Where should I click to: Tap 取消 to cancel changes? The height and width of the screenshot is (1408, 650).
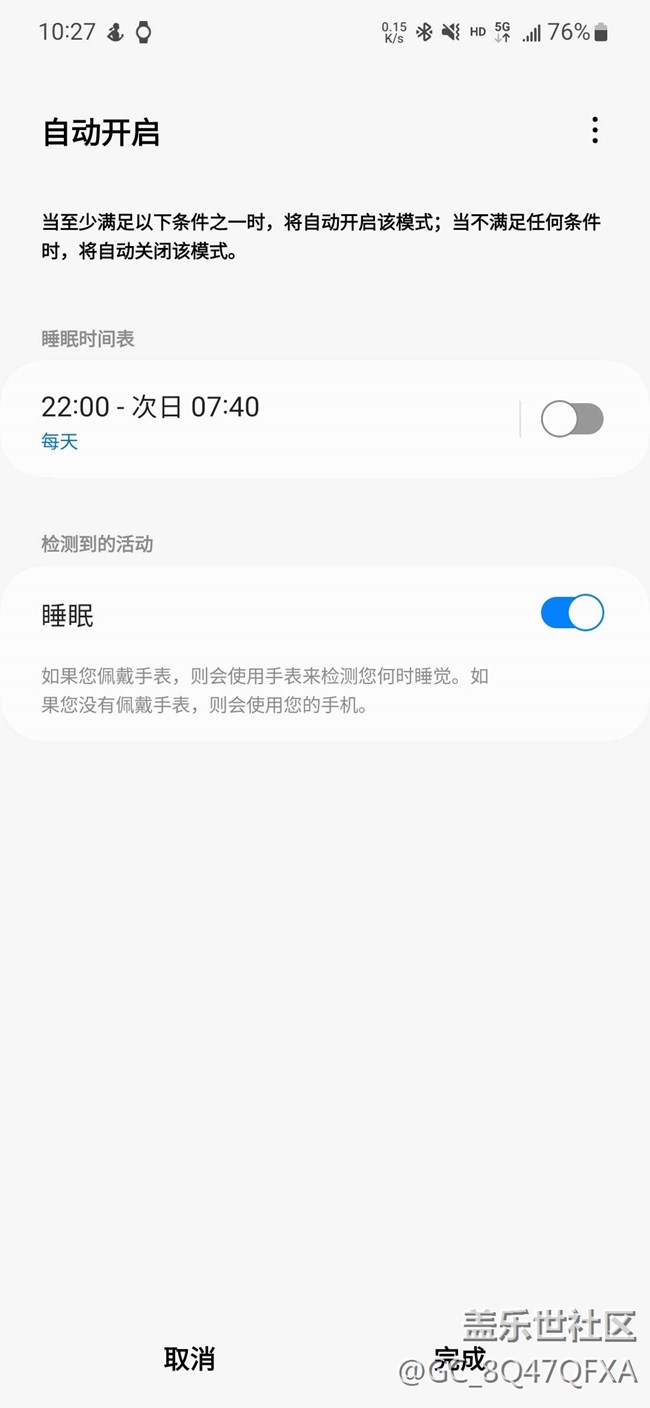[x=189, y=1358]
